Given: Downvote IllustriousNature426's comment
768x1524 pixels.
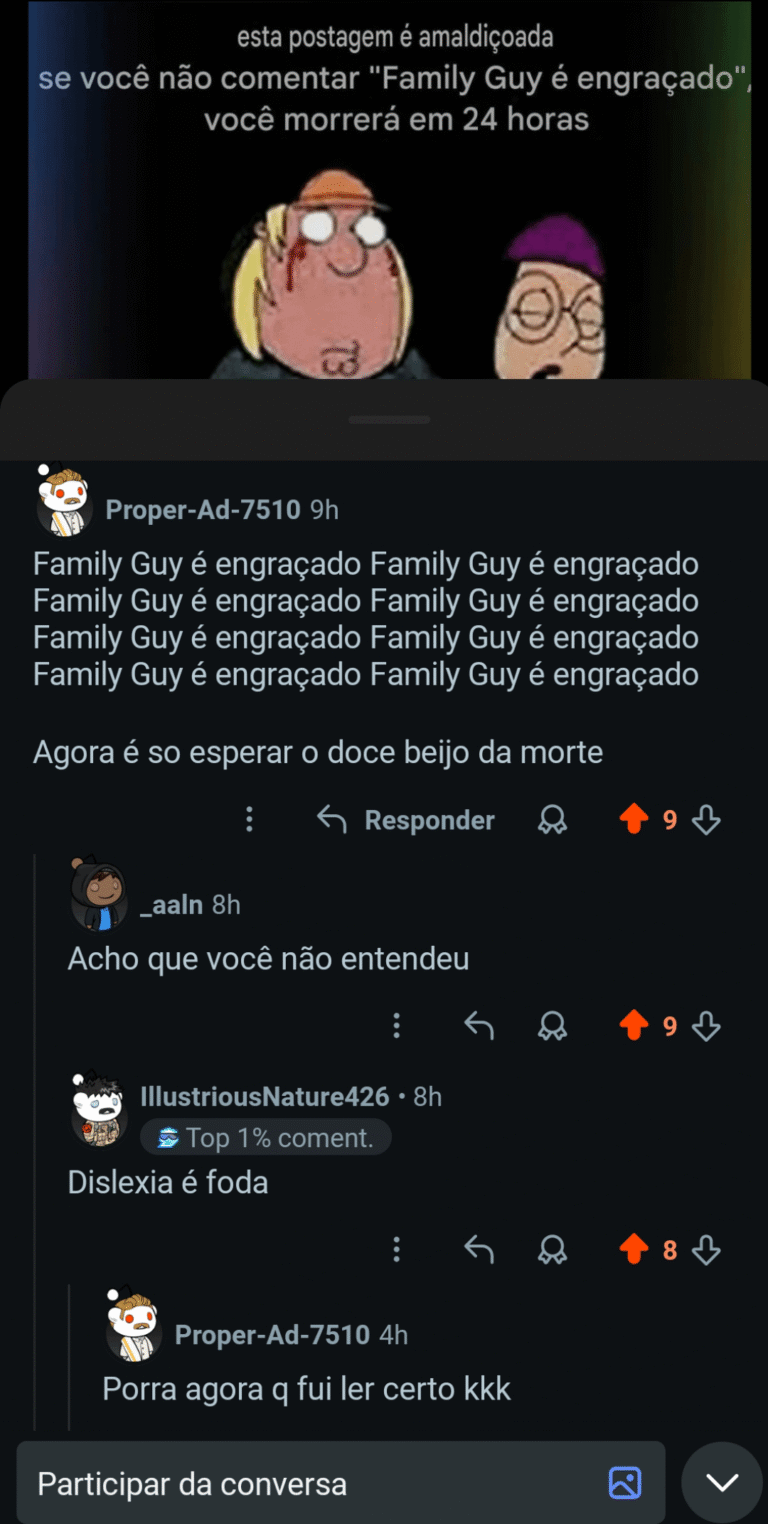Looking at the screenshot, I should [x=707, y=1250].
